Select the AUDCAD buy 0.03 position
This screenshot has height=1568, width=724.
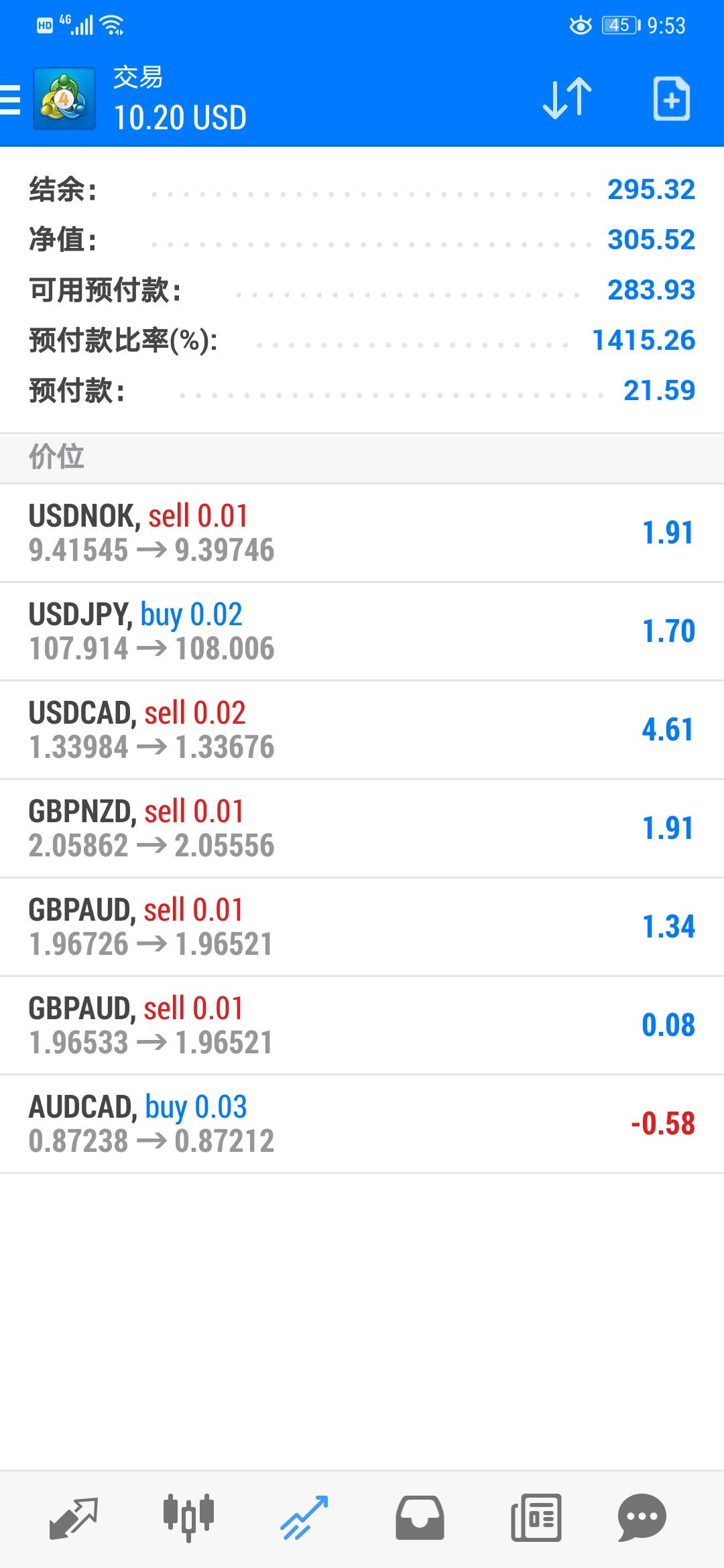[x=362, y=1124]
